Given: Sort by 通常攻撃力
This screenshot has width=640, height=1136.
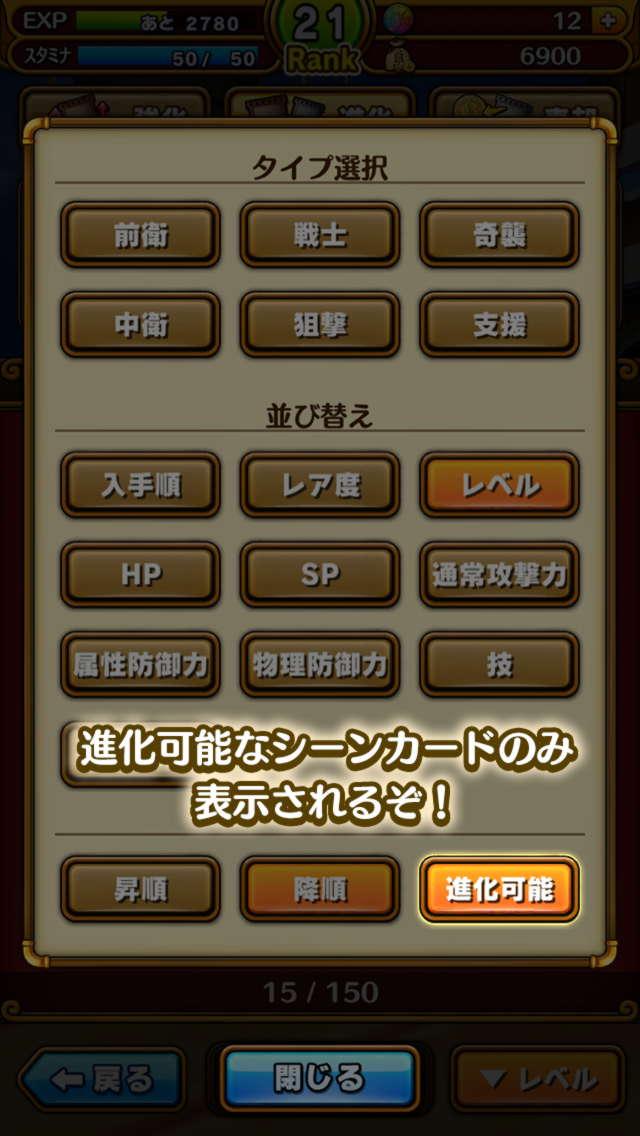Looking at the screenshot, I should point(499,575).
